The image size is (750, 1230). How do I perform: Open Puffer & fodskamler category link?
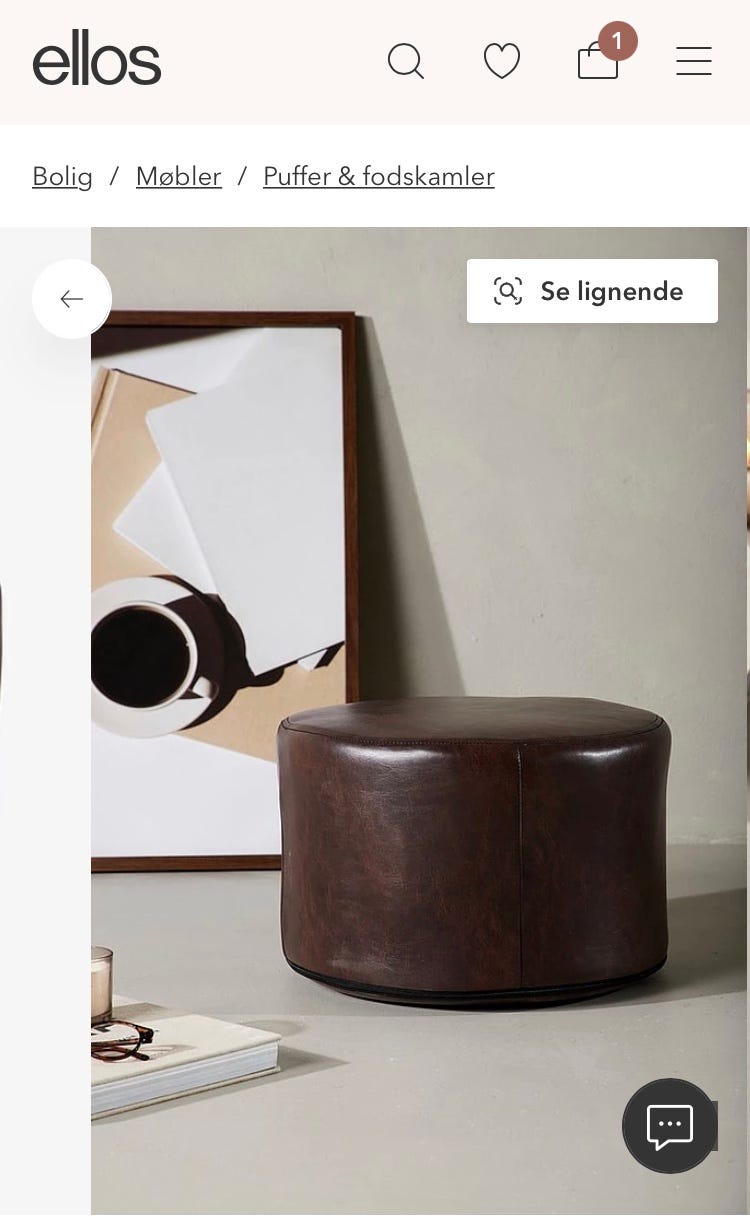[x=378, y=177]
